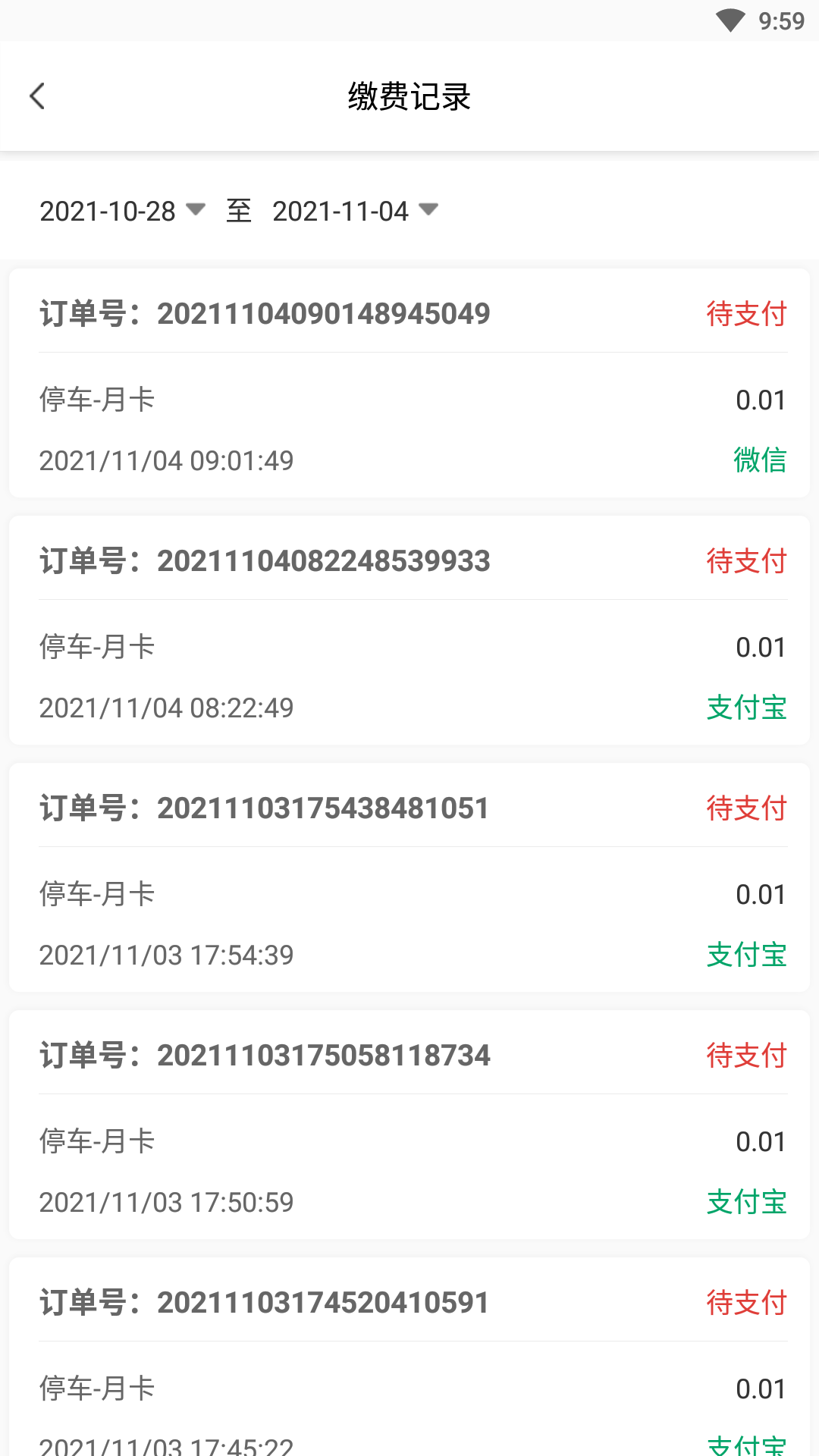Tap 支付宝 on the 17:50:59 record
This screenshot has width=819, height=1456.
[x=746, y=1202]
